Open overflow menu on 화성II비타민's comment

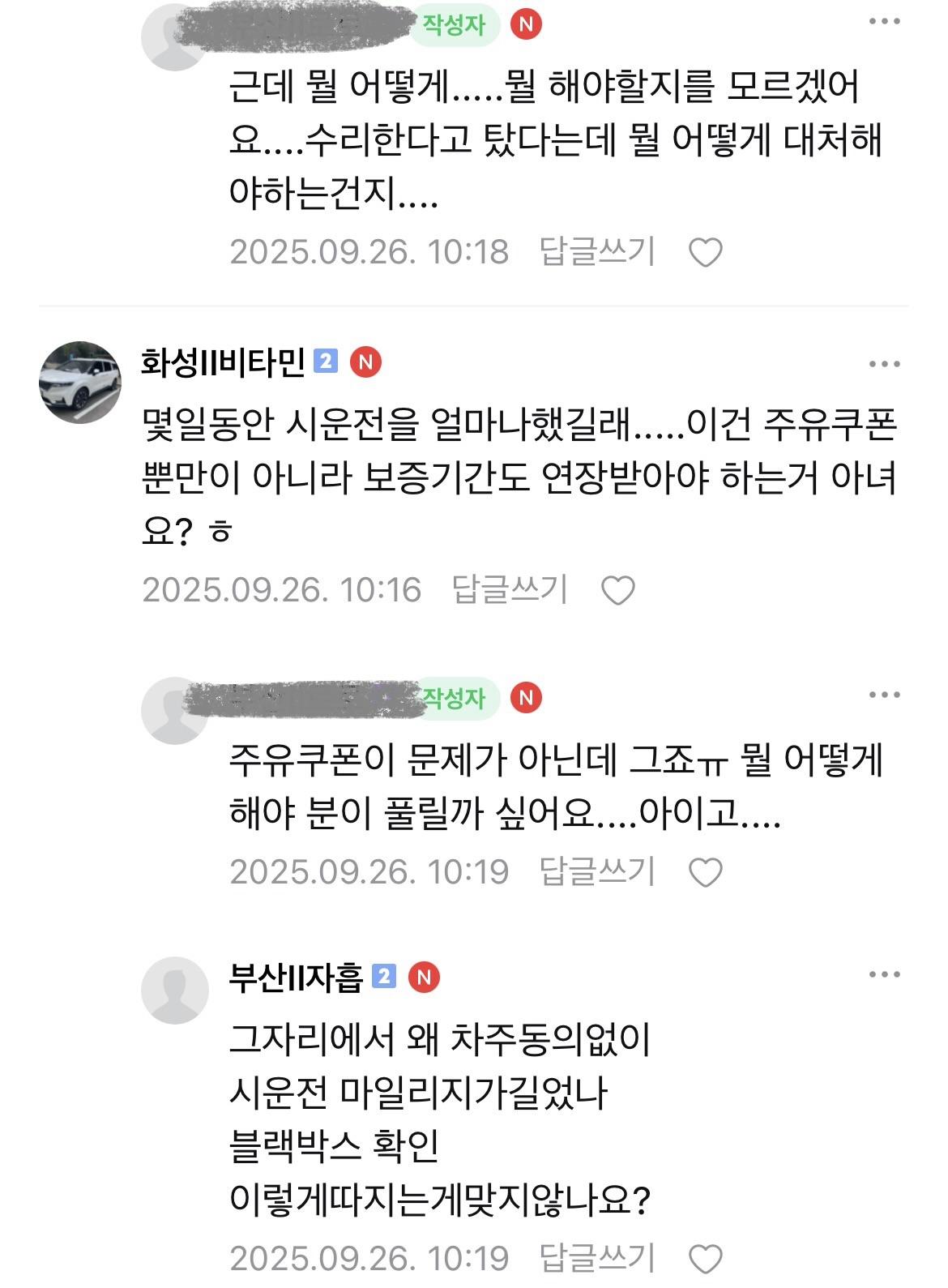coord(884,365)
